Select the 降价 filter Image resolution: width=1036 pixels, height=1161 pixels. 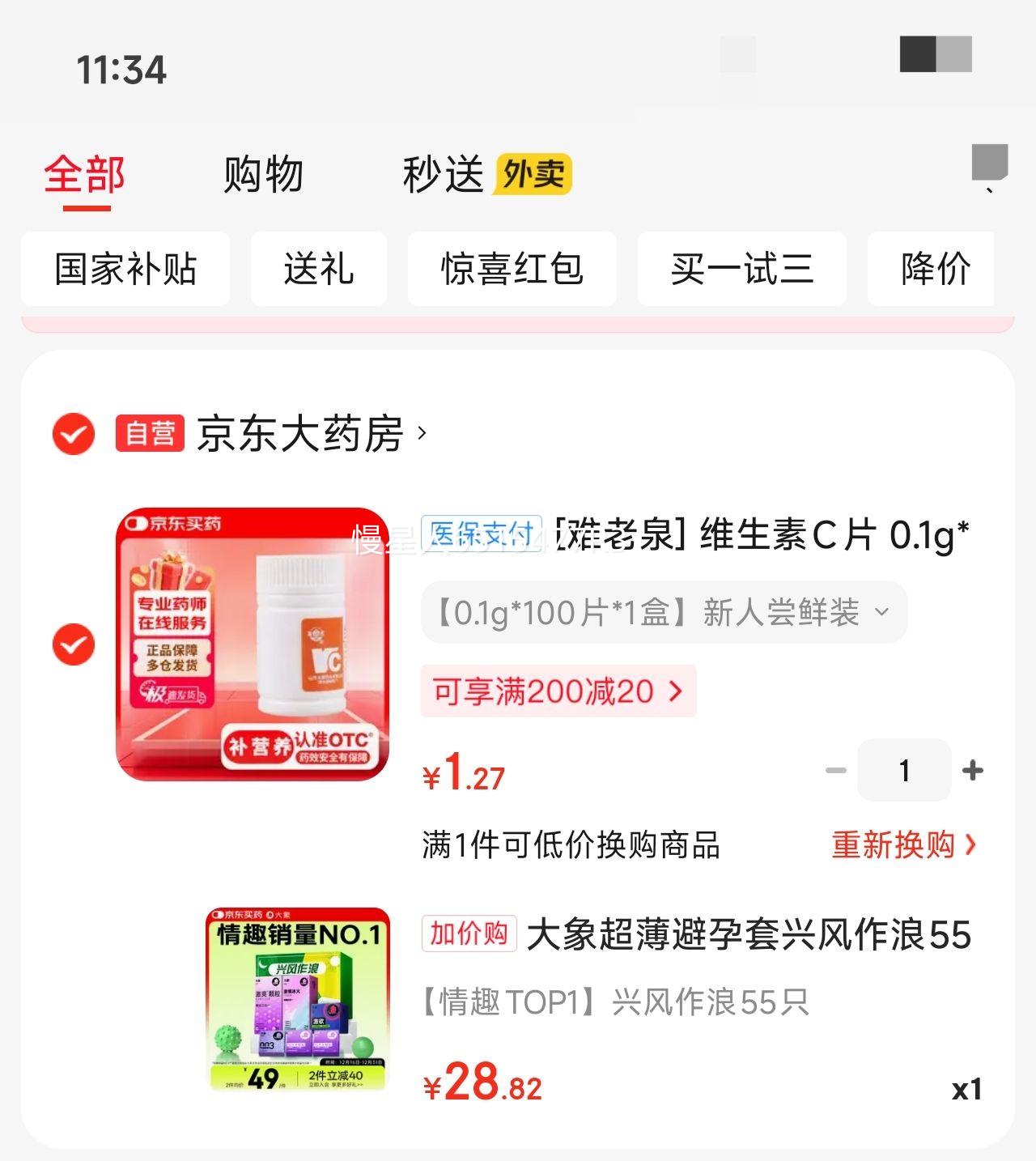(931, 270)
